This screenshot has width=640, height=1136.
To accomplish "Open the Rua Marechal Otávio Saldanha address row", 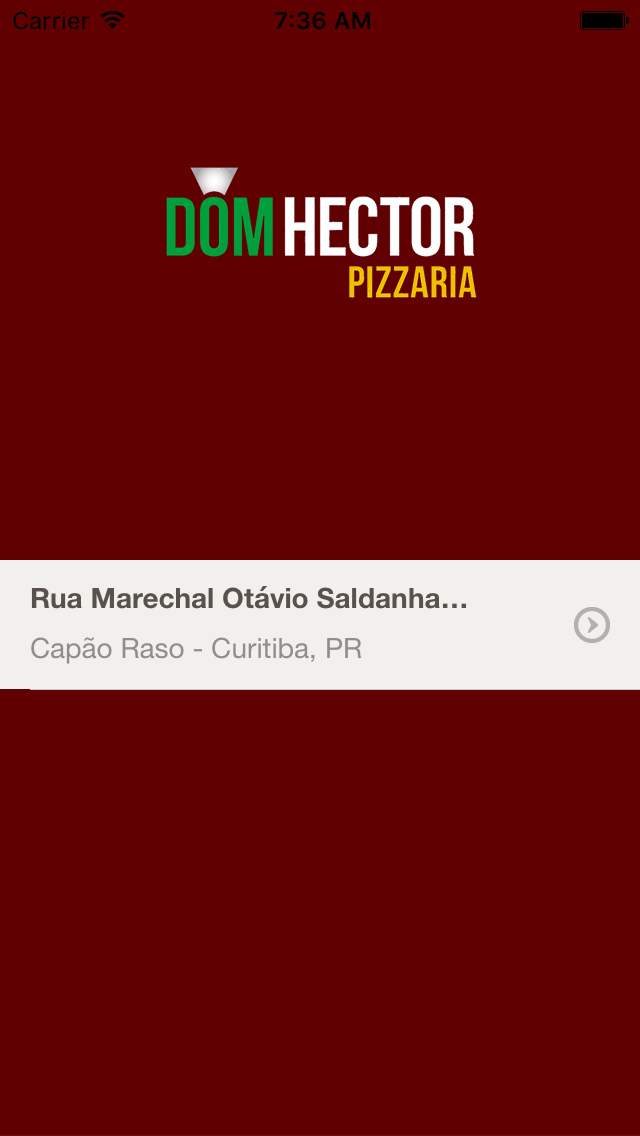I will pyautogui.click(x=320, y=625).
